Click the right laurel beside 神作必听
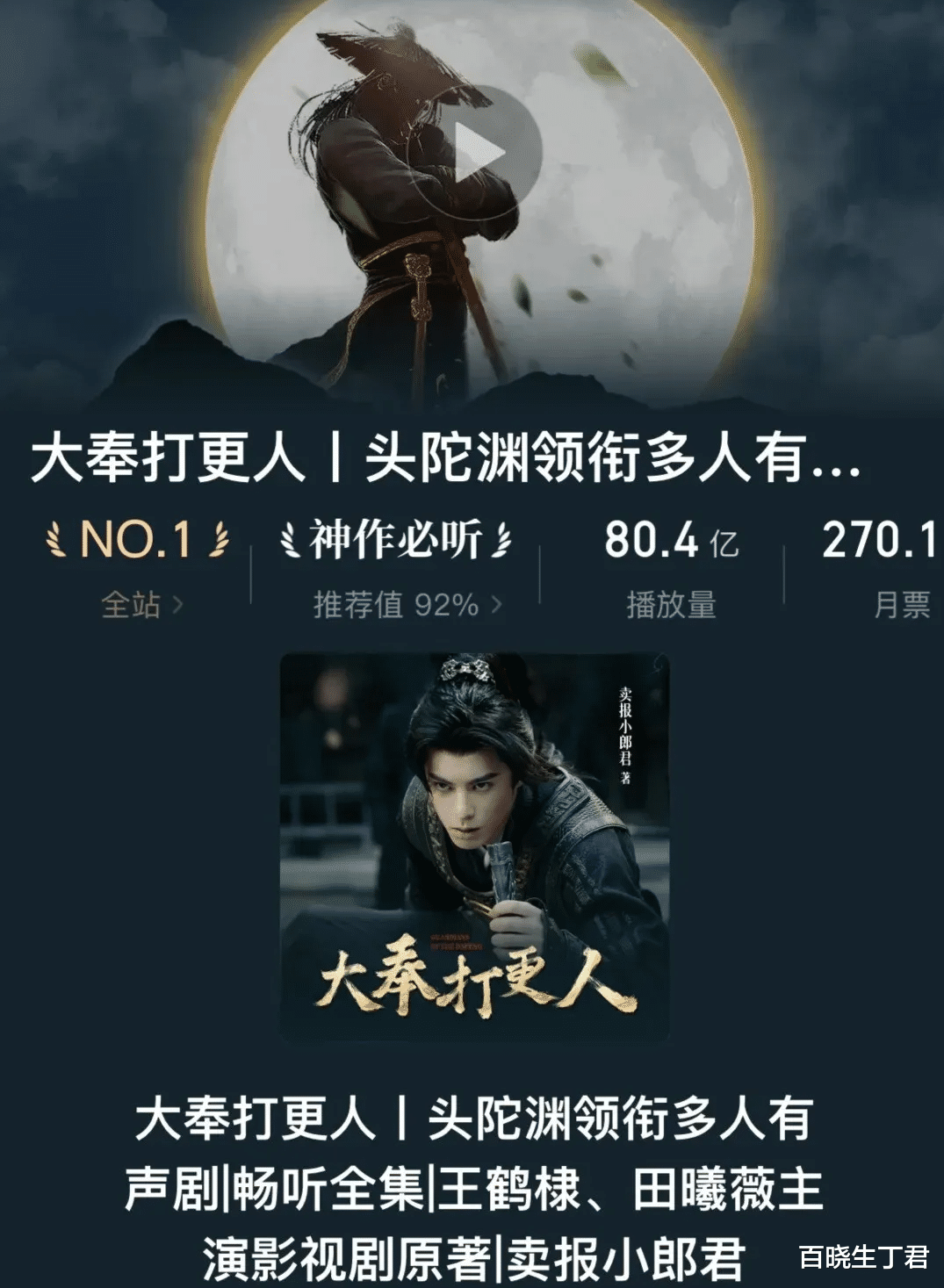The width and height of the screenshot is (944, 1288). click(501, 539)
